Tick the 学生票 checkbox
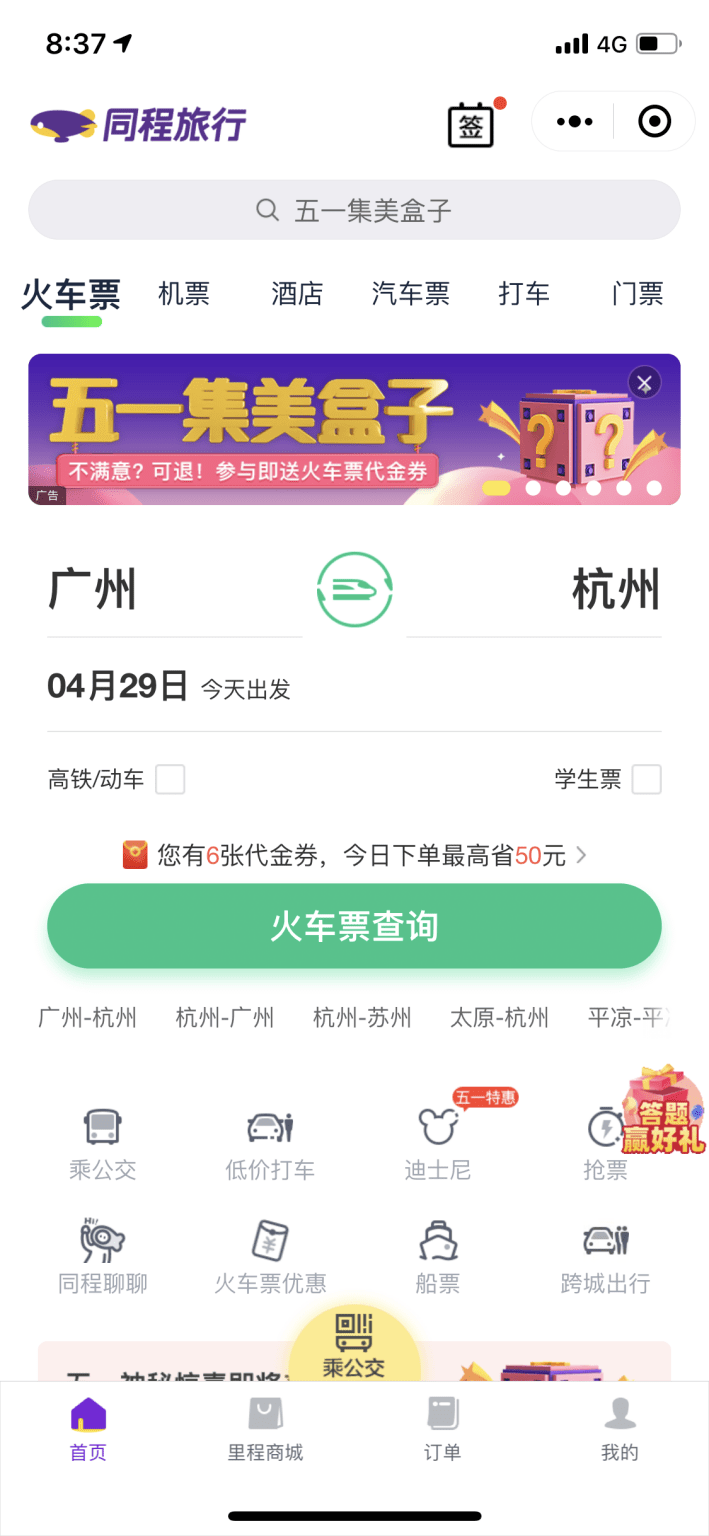This screenshot has width=709, height=1536. coord(646,779)
